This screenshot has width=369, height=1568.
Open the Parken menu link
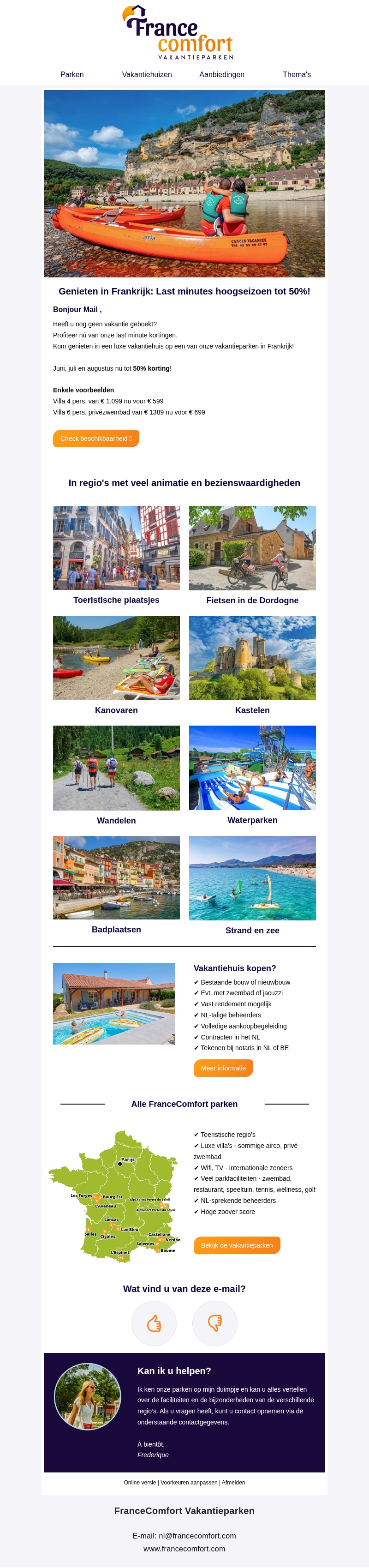(72, 74)
